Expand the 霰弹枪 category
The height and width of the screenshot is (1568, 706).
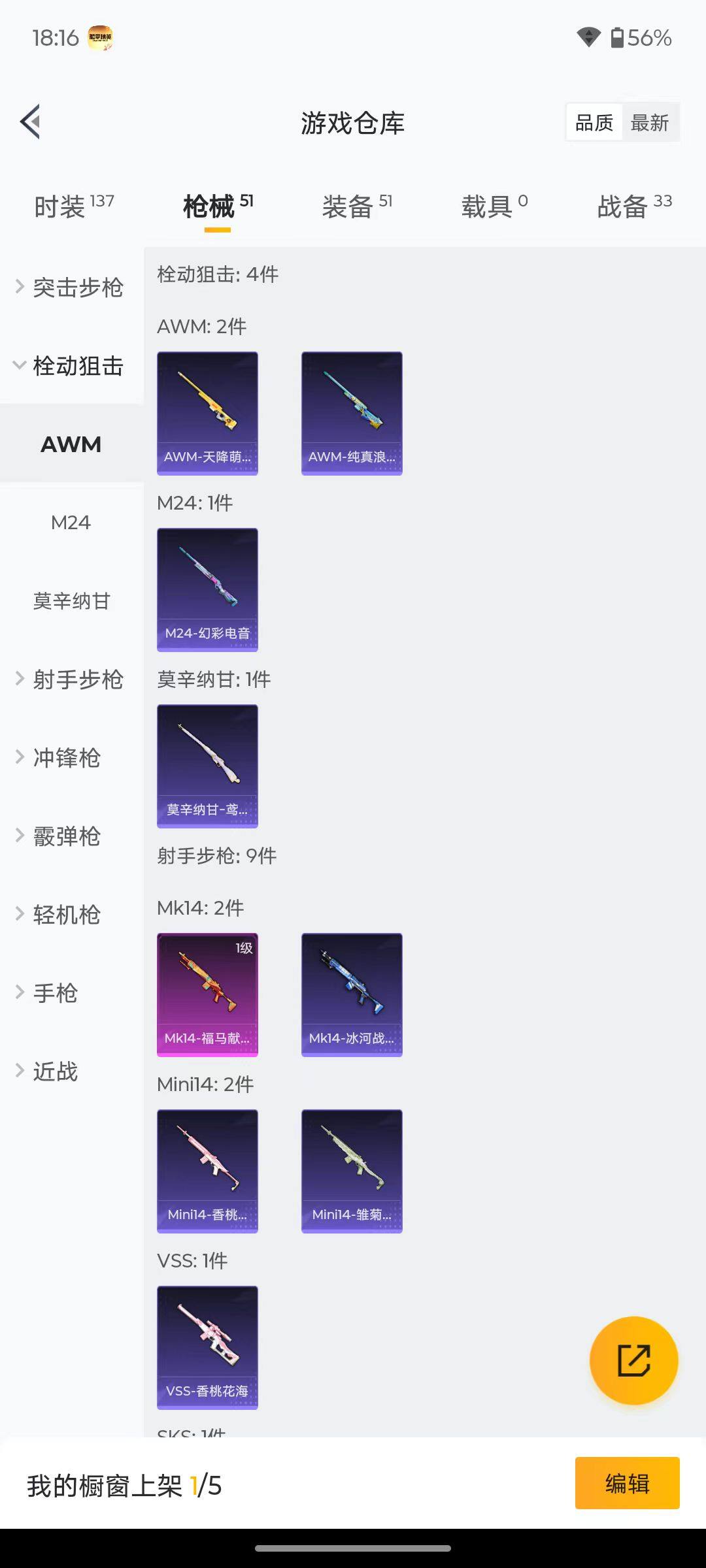tap(67, 836)
